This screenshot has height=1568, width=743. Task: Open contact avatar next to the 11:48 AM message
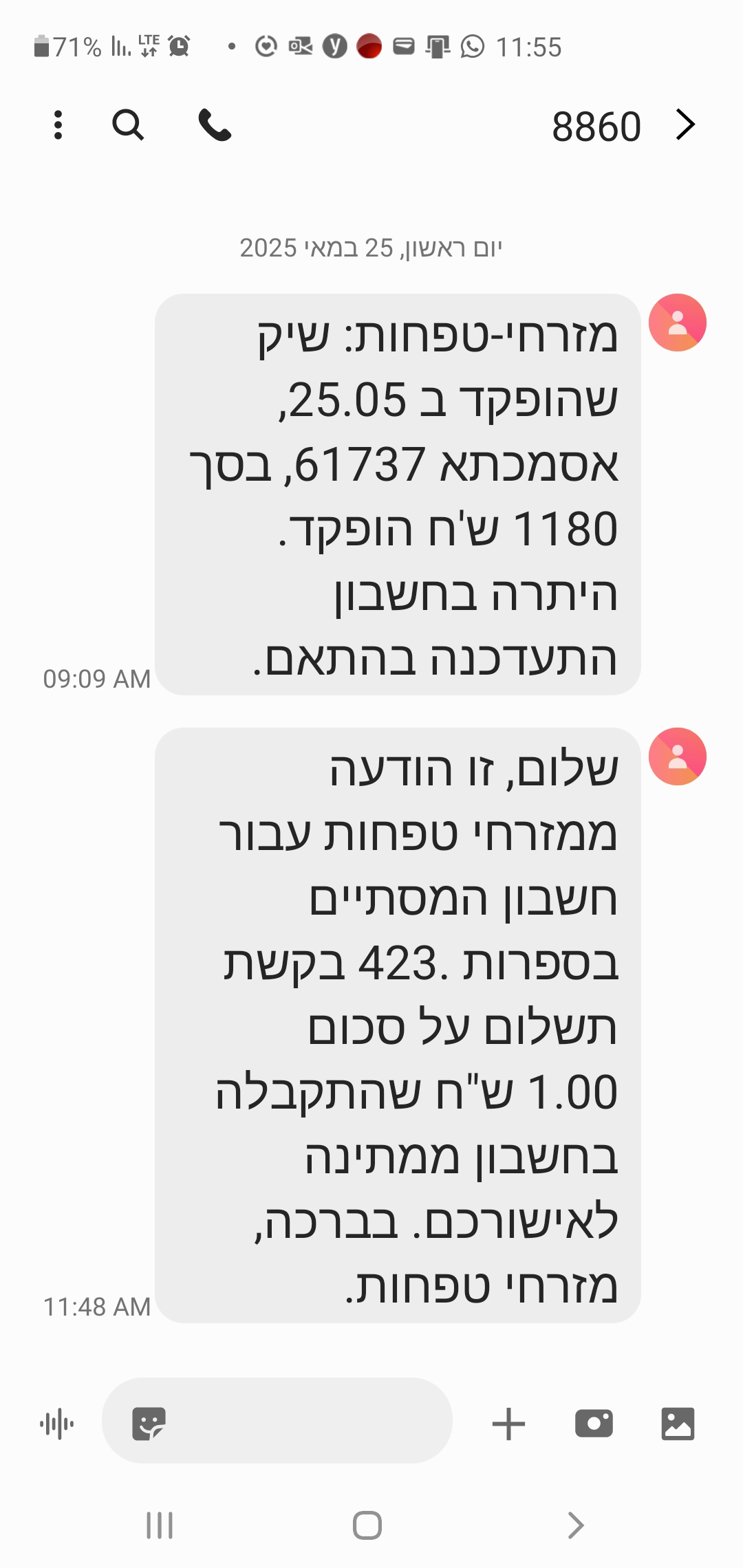pos(678,756)
